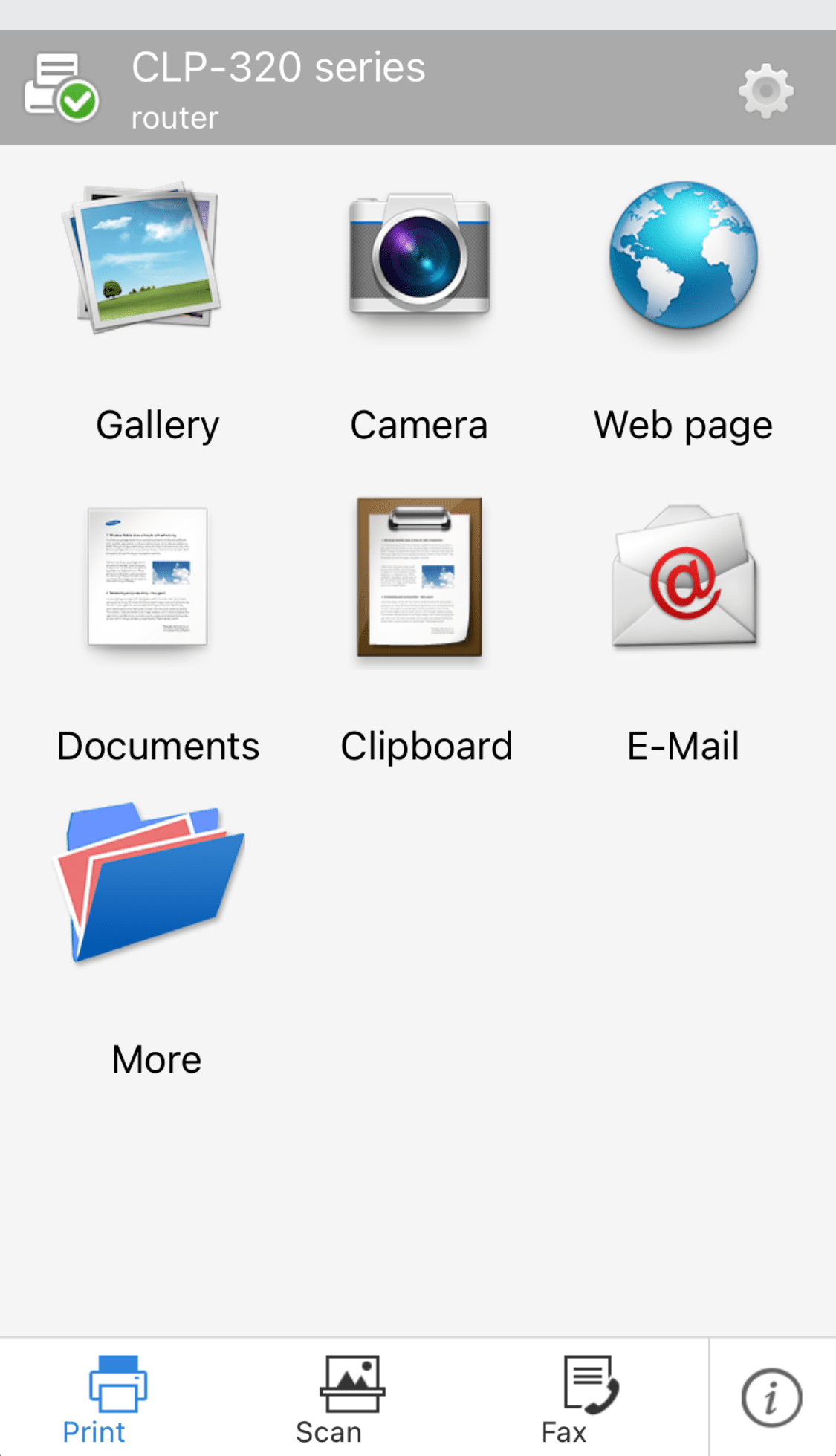Open the info button
The image size is (836, 1456).
coord(771,1397)
